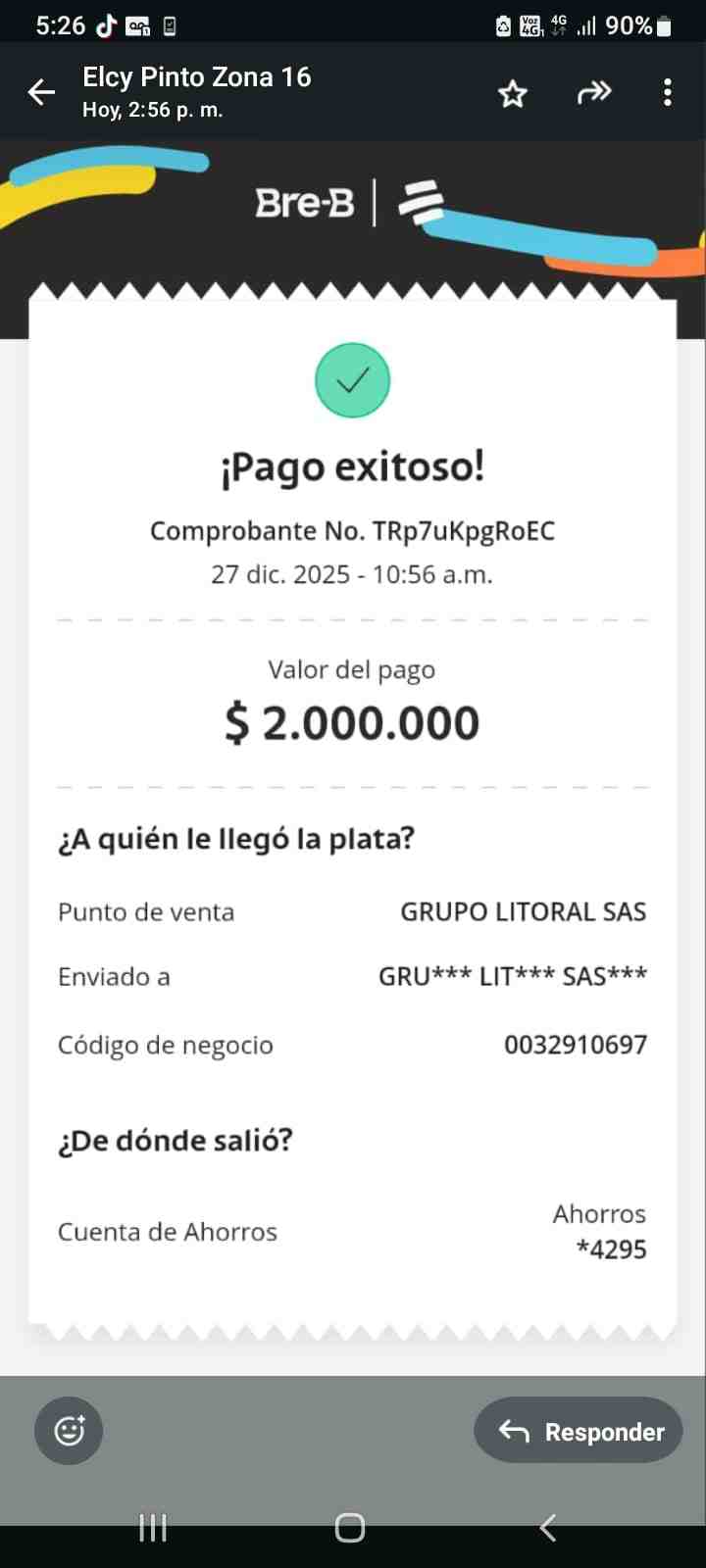This screenshot has height=1568, width=706.
Task: Tap the system back button
Action: click(548, 1527)
